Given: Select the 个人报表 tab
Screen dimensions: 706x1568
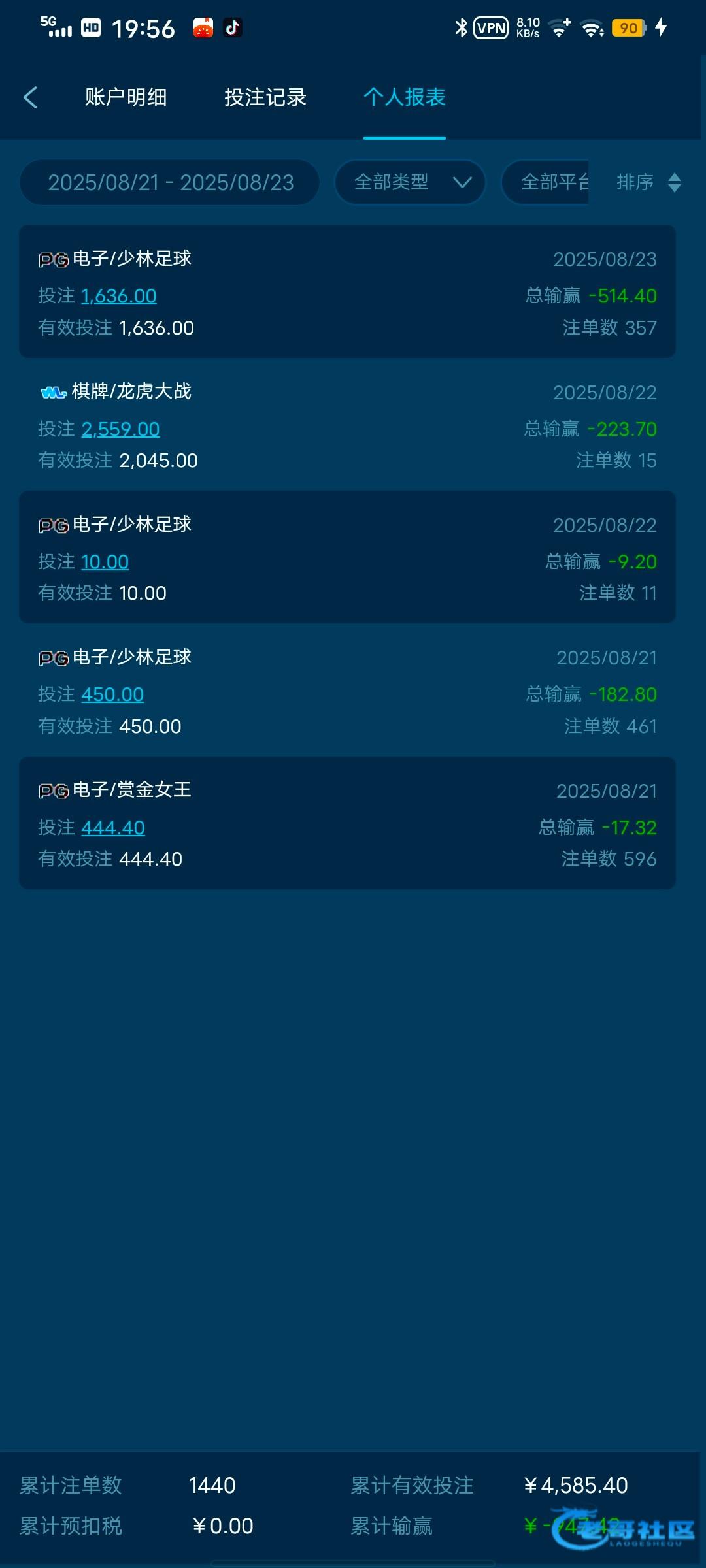Looking at the screenshot, I should tap(405, 97).
